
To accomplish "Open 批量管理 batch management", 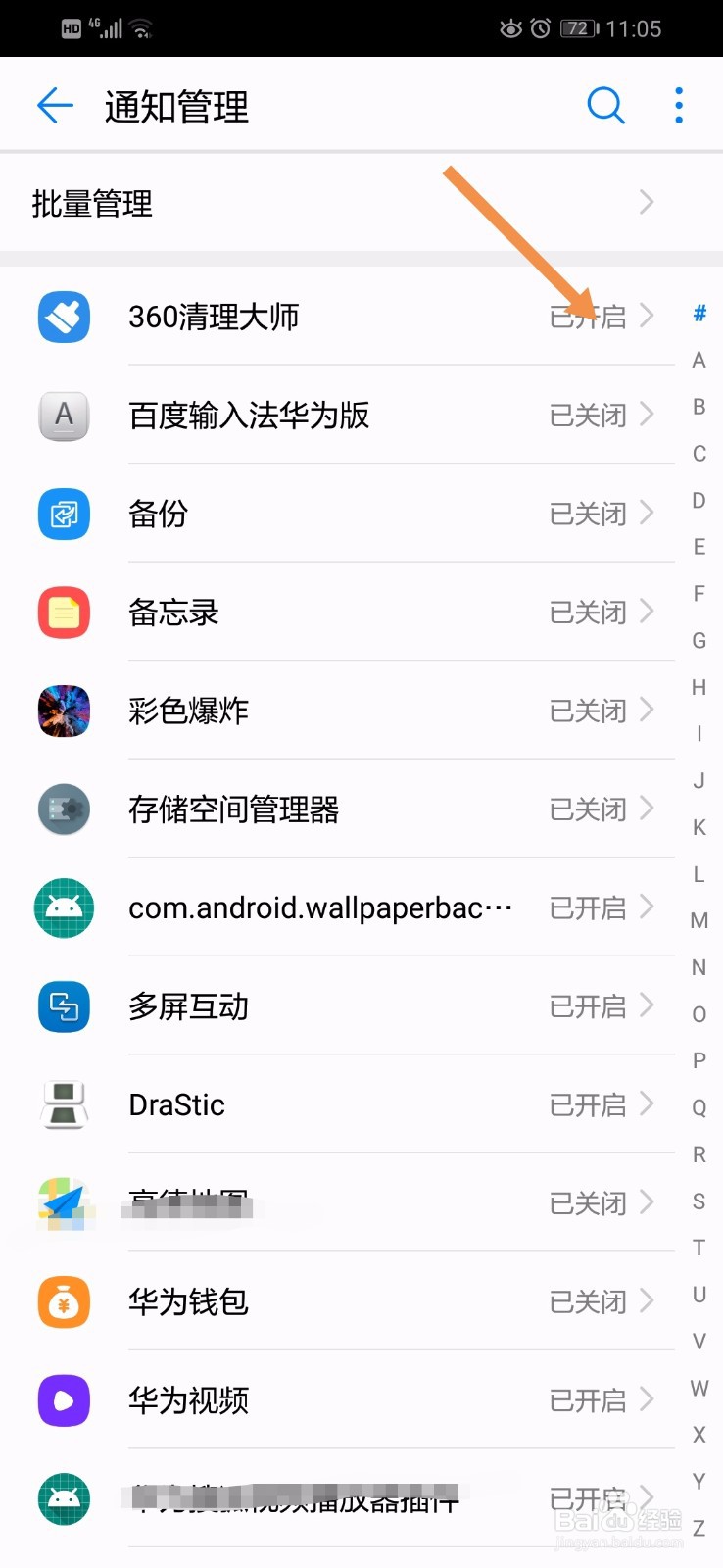I will coord(343,204).
